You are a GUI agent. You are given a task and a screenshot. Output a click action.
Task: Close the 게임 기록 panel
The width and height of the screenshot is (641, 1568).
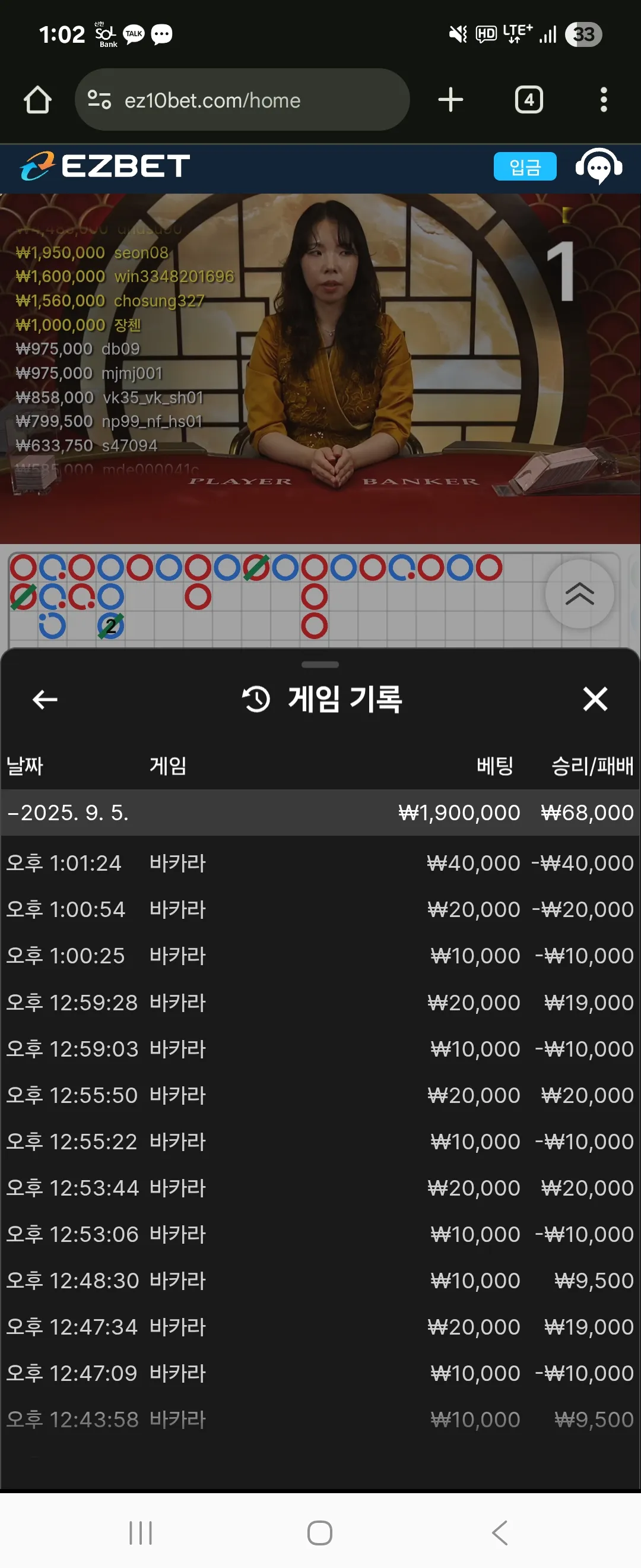click(595, 699)
